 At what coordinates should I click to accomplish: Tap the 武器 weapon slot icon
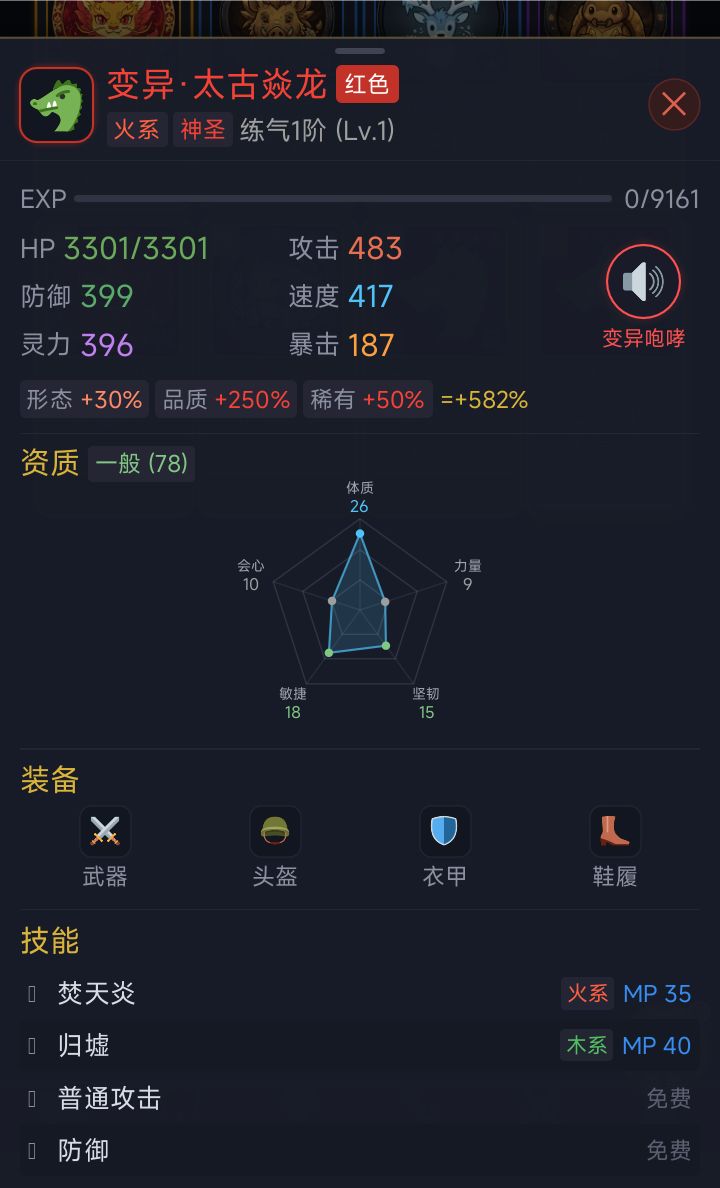tap(104, 831)
